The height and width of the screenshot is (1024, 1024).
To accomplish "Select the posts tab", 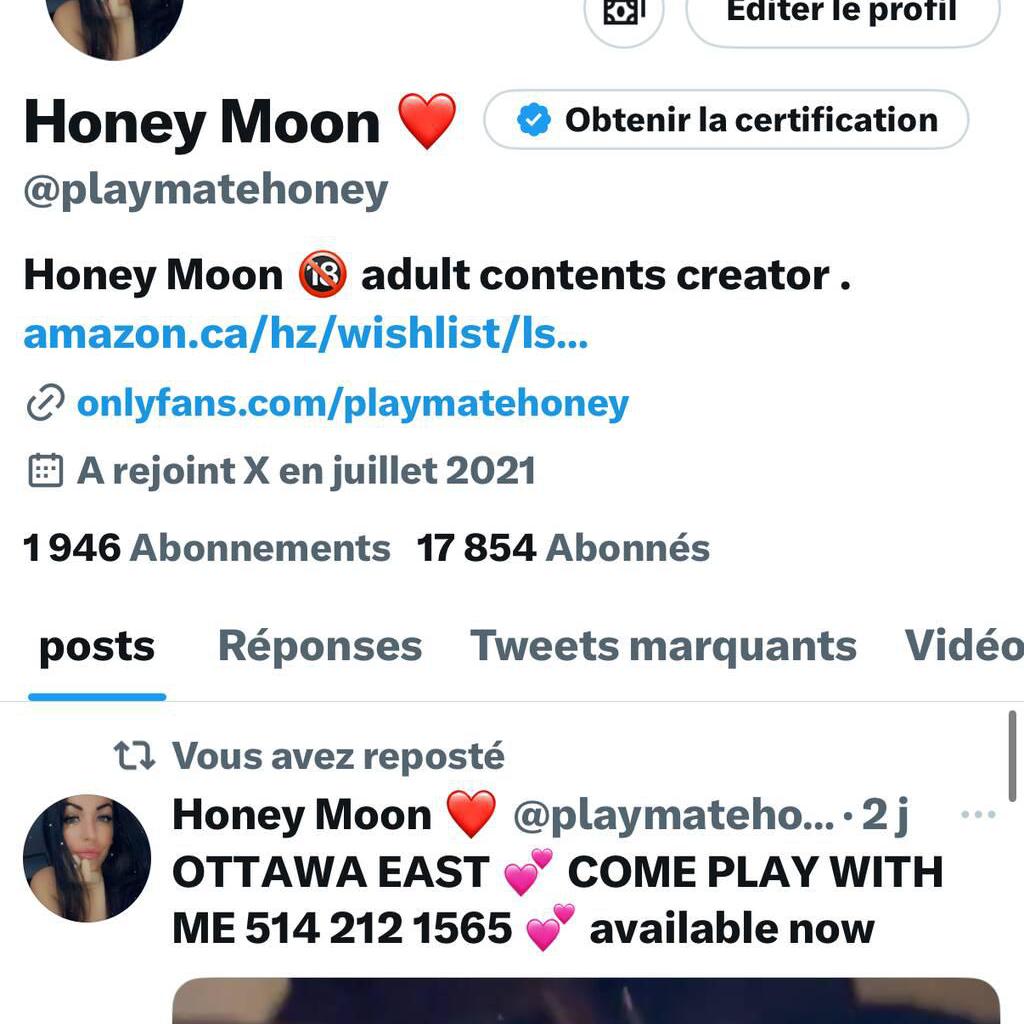I will point(97,646).
